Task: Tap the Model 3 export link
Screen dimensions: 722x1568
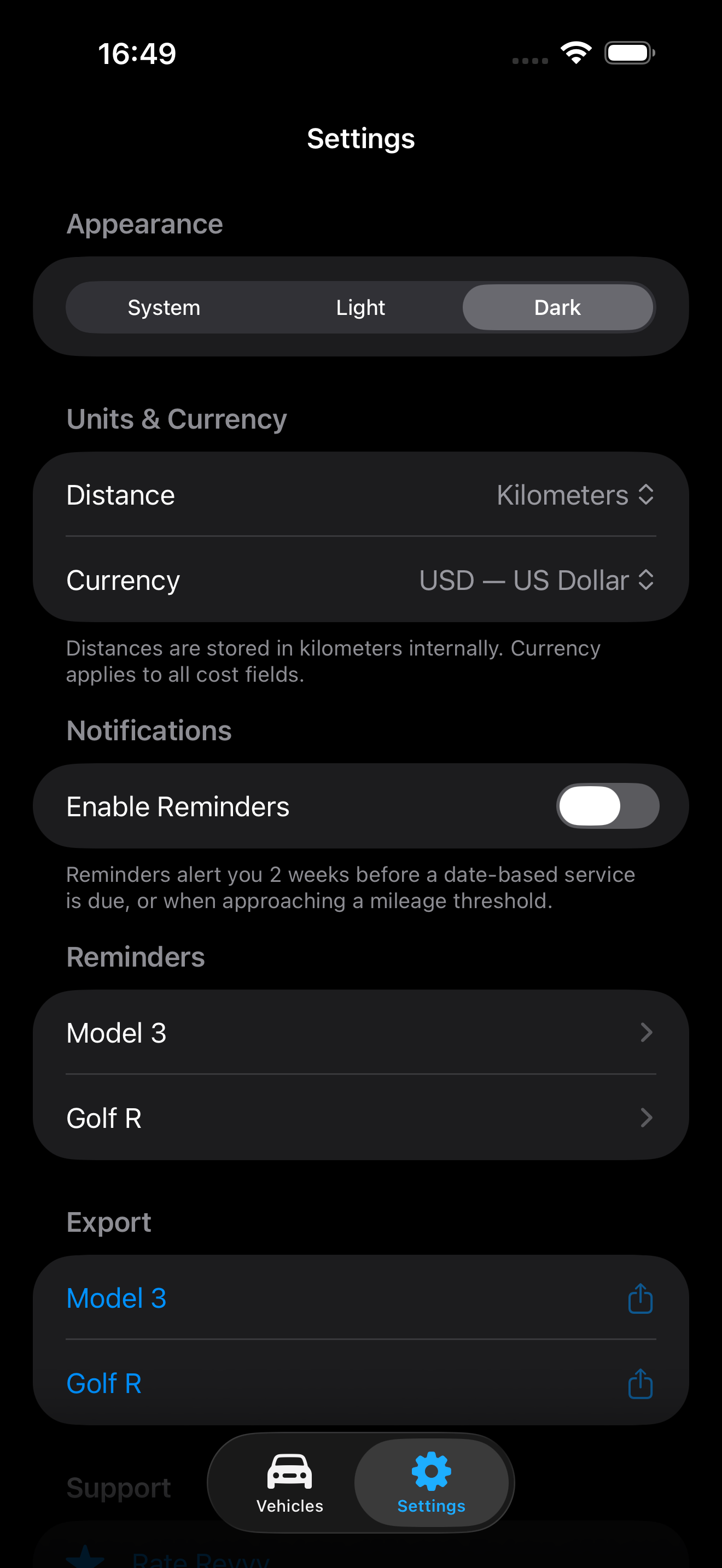Action: click(117, 1297)
